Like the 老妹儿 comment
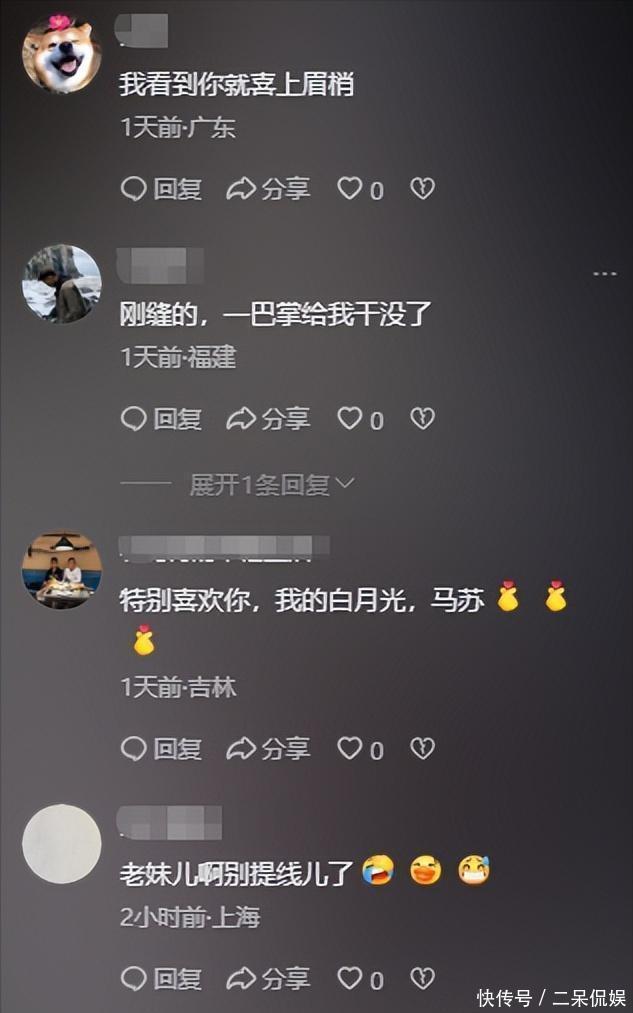The image size is (633, 1013). [x=360, y=978]
